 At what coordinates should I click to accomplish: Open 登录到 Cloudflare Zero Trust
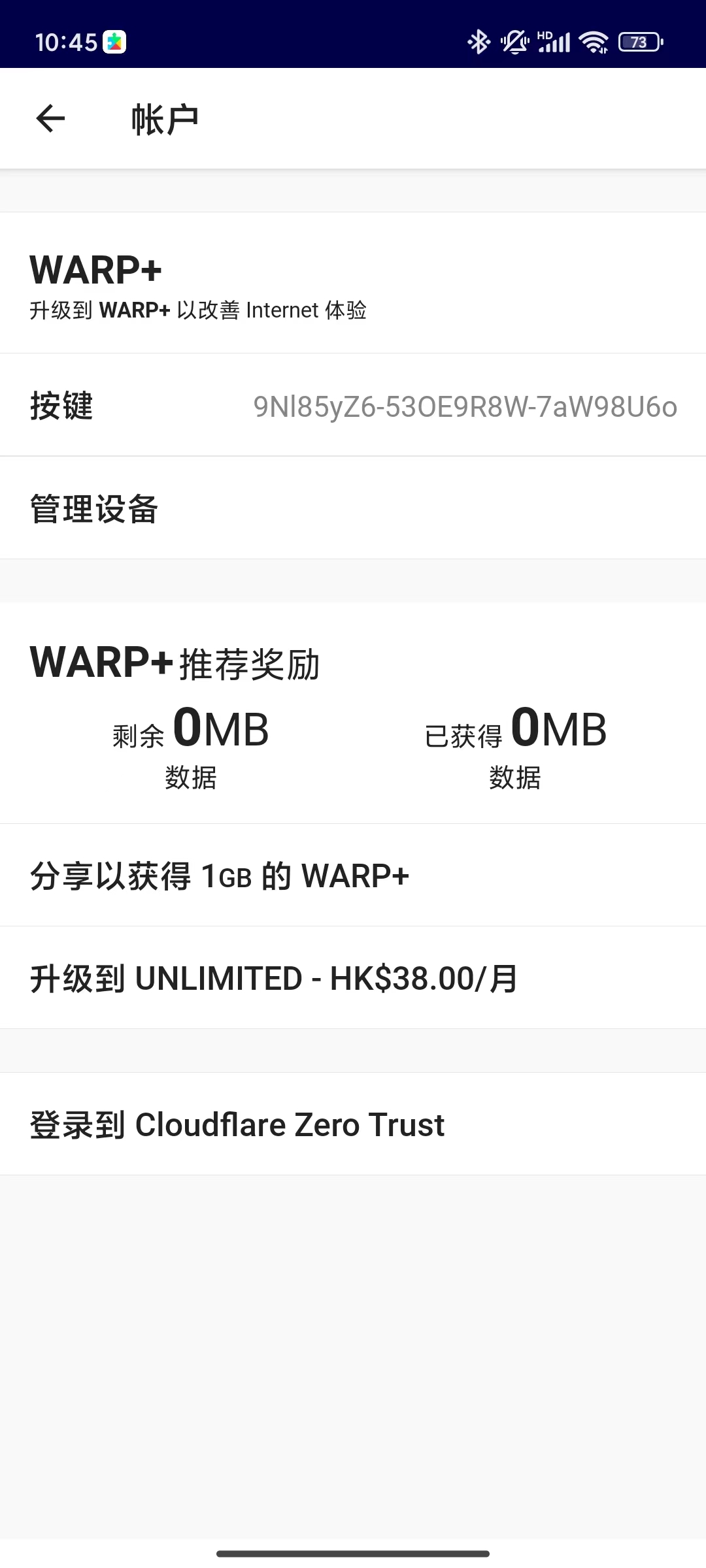coord(353,1124)
